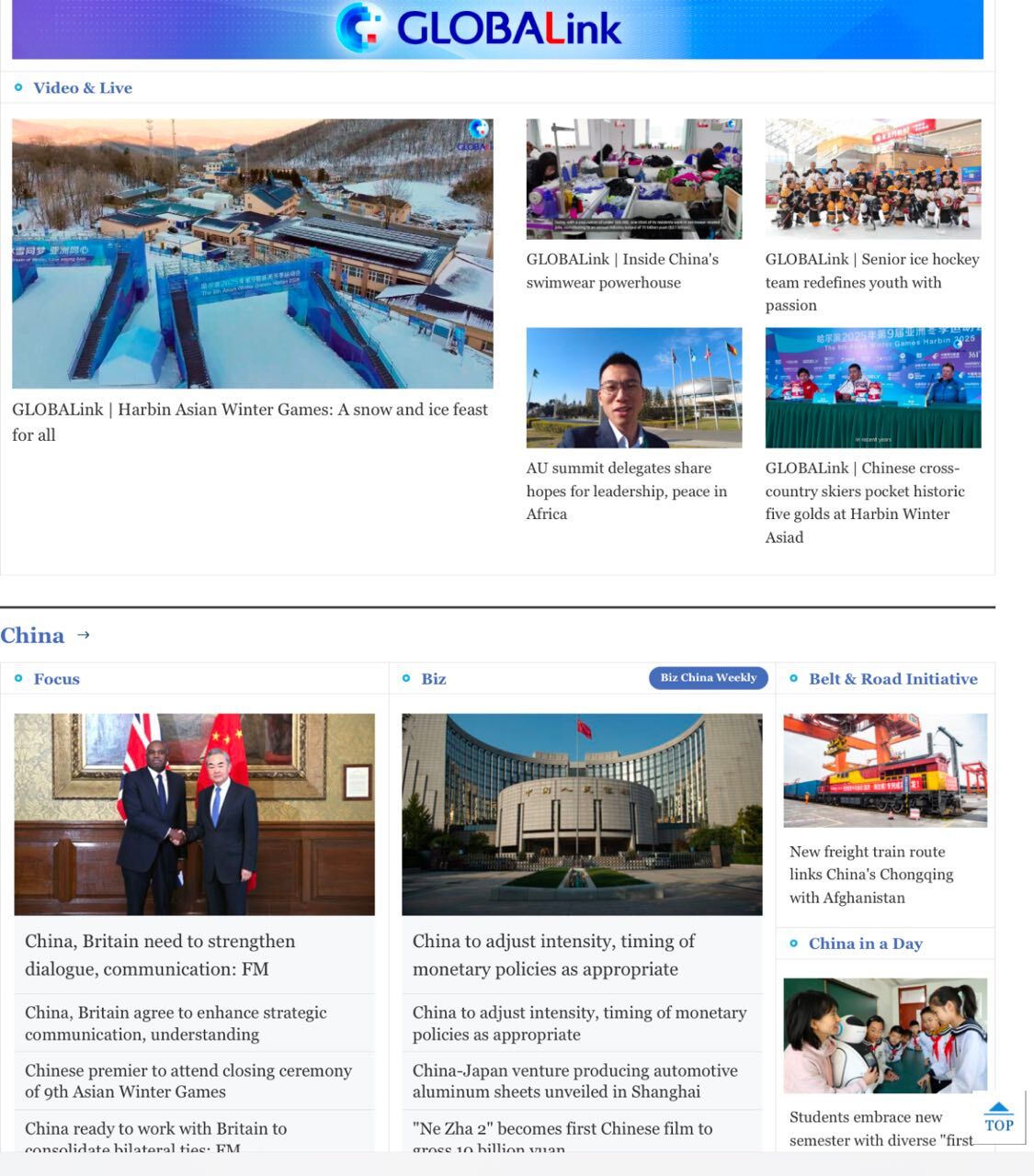
Task: Open the Belt & Road Initiative section
Action: (892, 679)
